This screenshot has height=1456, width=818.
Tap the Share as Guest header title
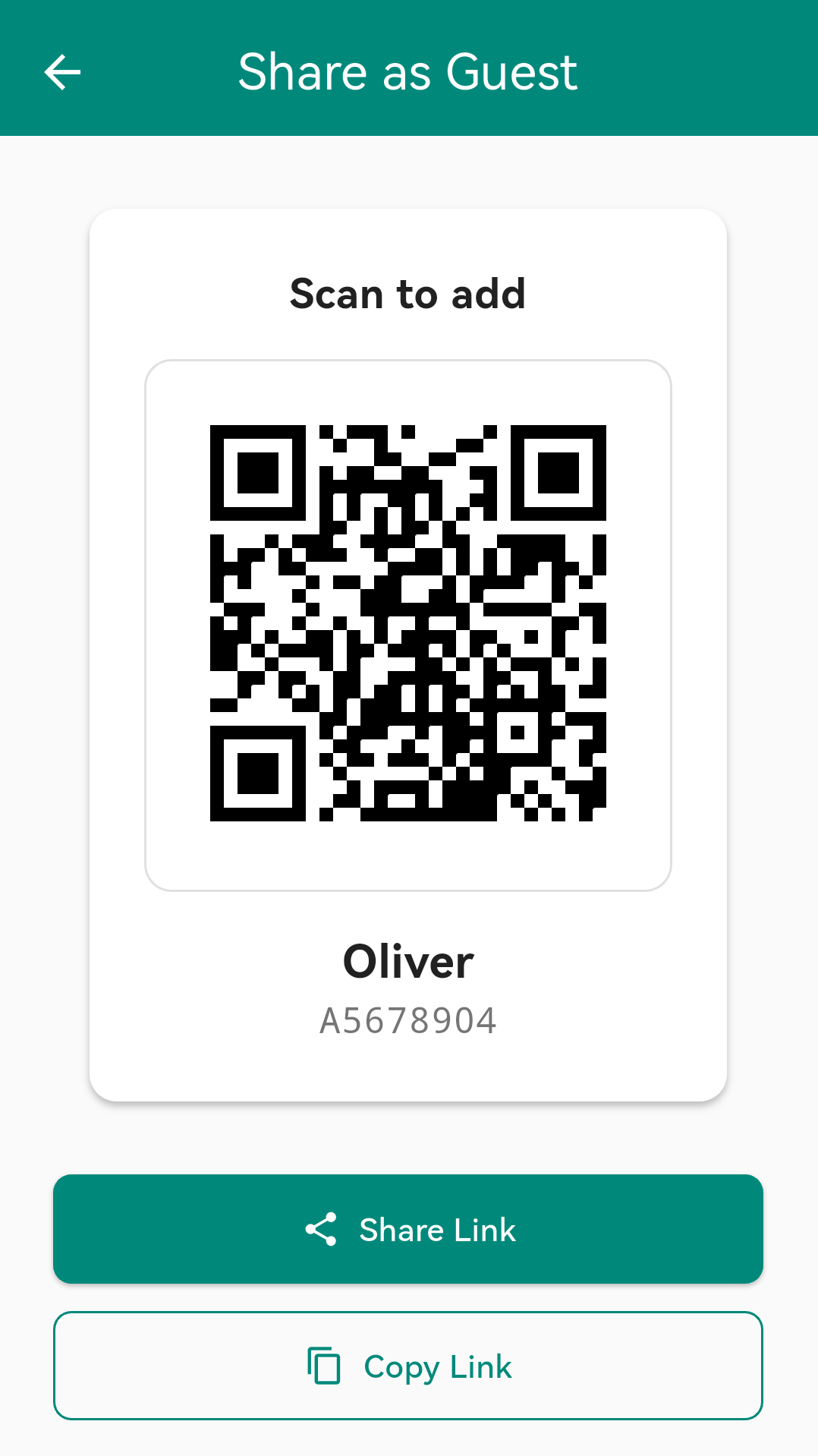(407, 71)
